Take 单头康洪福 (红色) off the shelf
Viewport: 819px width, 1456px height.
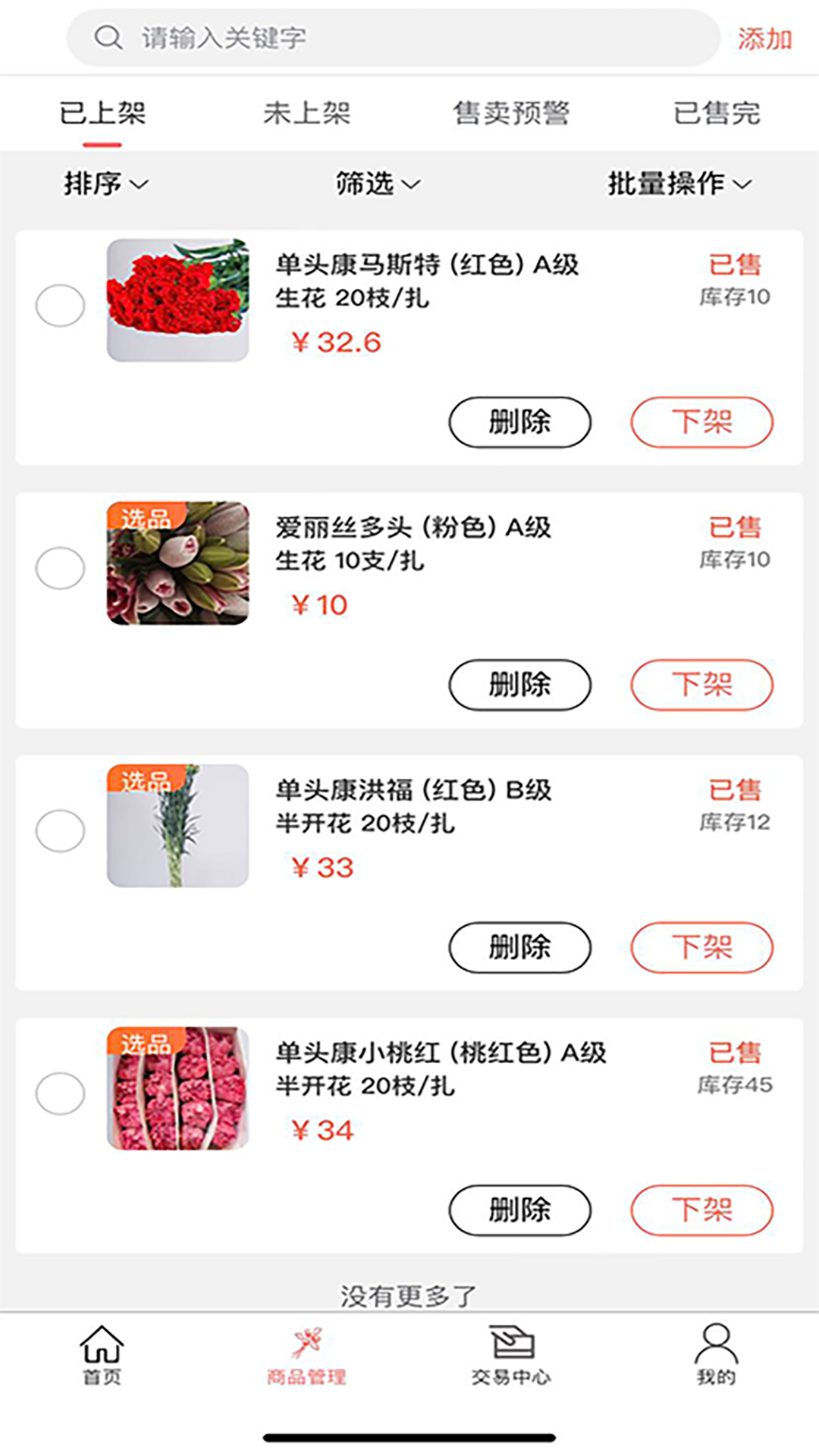click(701, 947)
